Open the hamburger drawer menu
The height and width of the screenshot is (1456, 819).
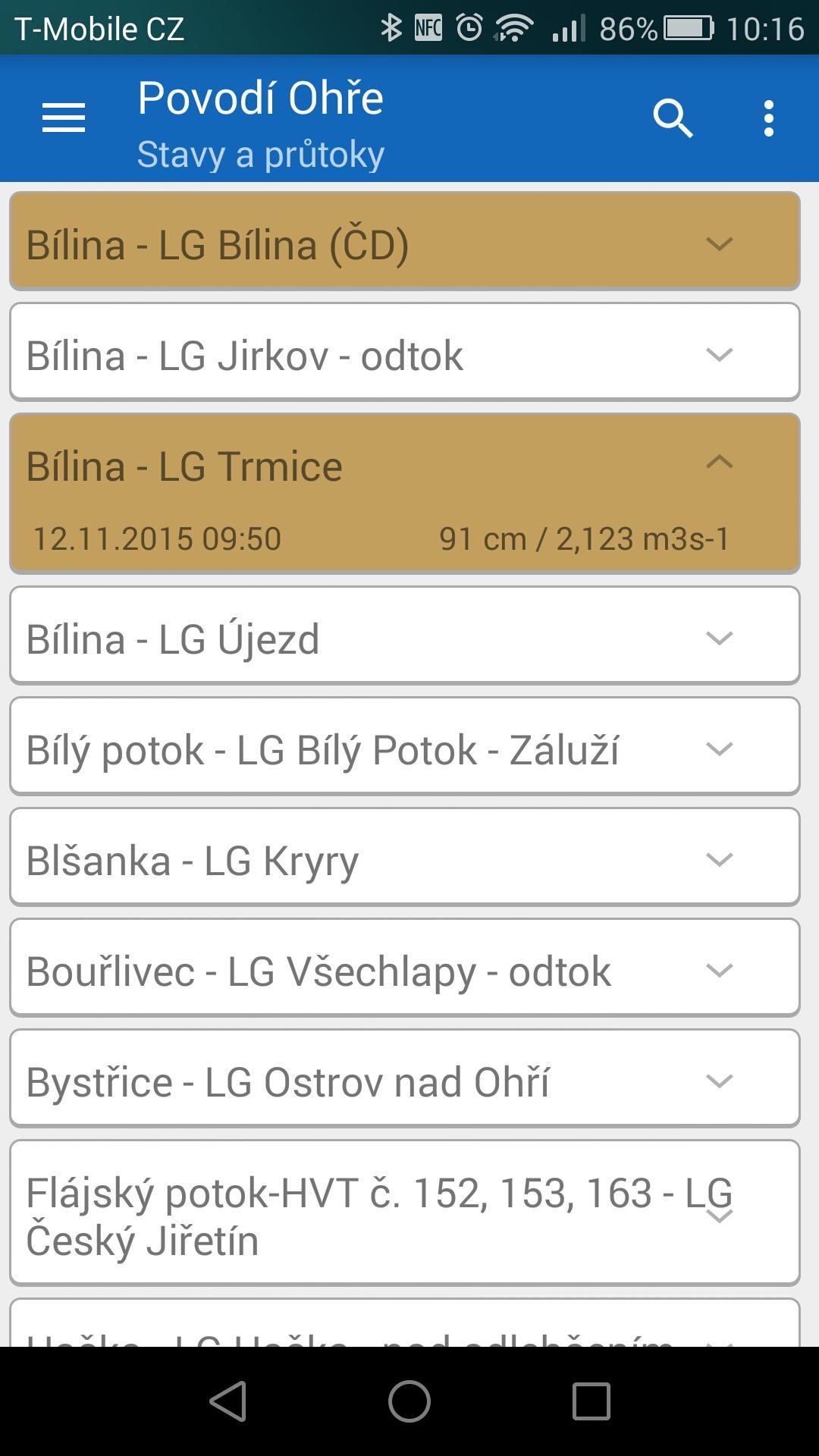(64, 118)
